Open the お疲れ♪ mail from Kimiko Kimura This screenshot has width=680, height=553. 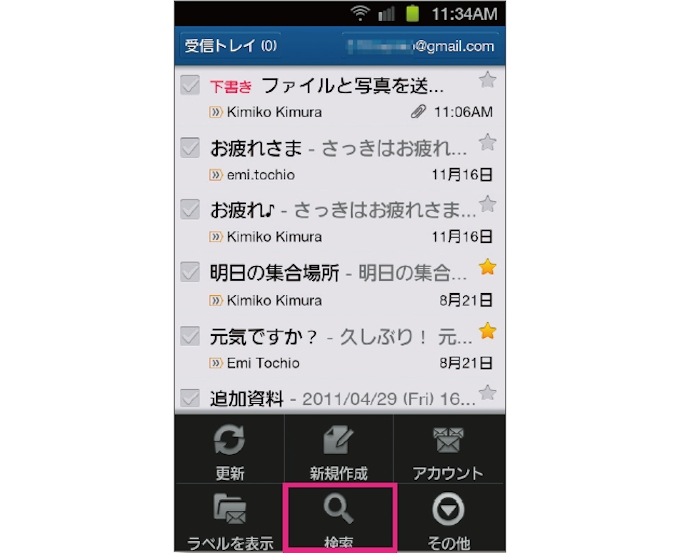coord(340,222)
